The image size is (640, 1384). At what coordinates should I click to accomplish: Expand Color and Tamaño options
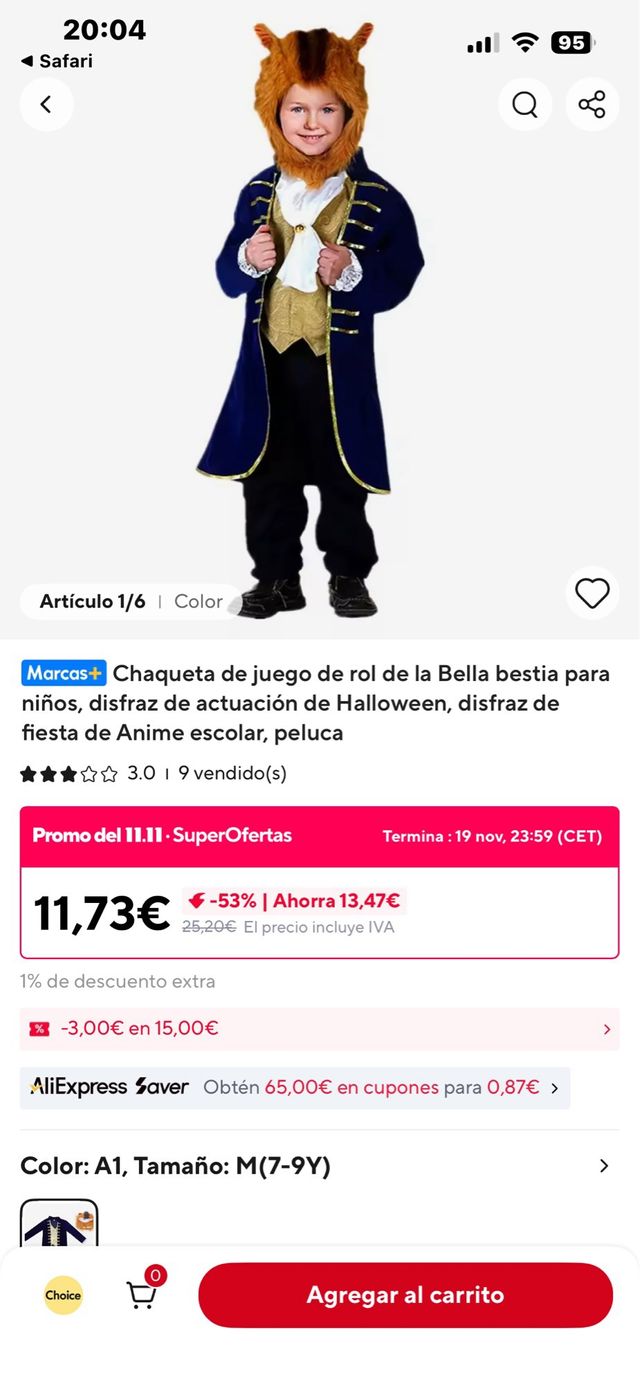coord(603,1166)
